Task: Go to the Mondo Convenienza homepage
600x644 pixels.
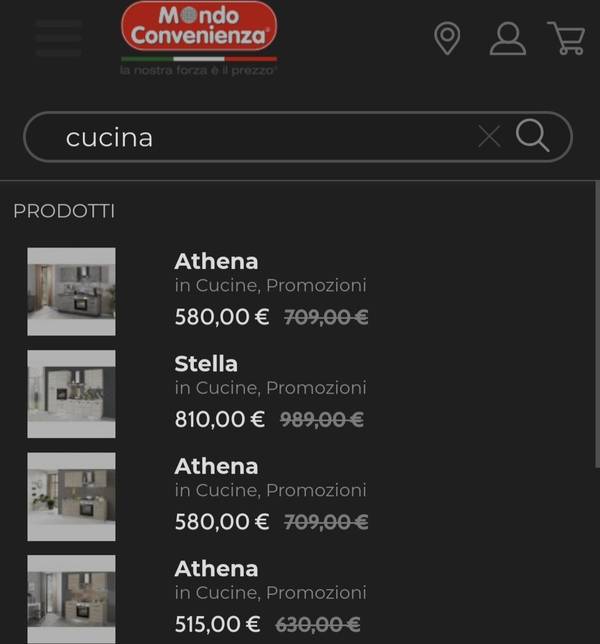Action: (x=199, y=30)
